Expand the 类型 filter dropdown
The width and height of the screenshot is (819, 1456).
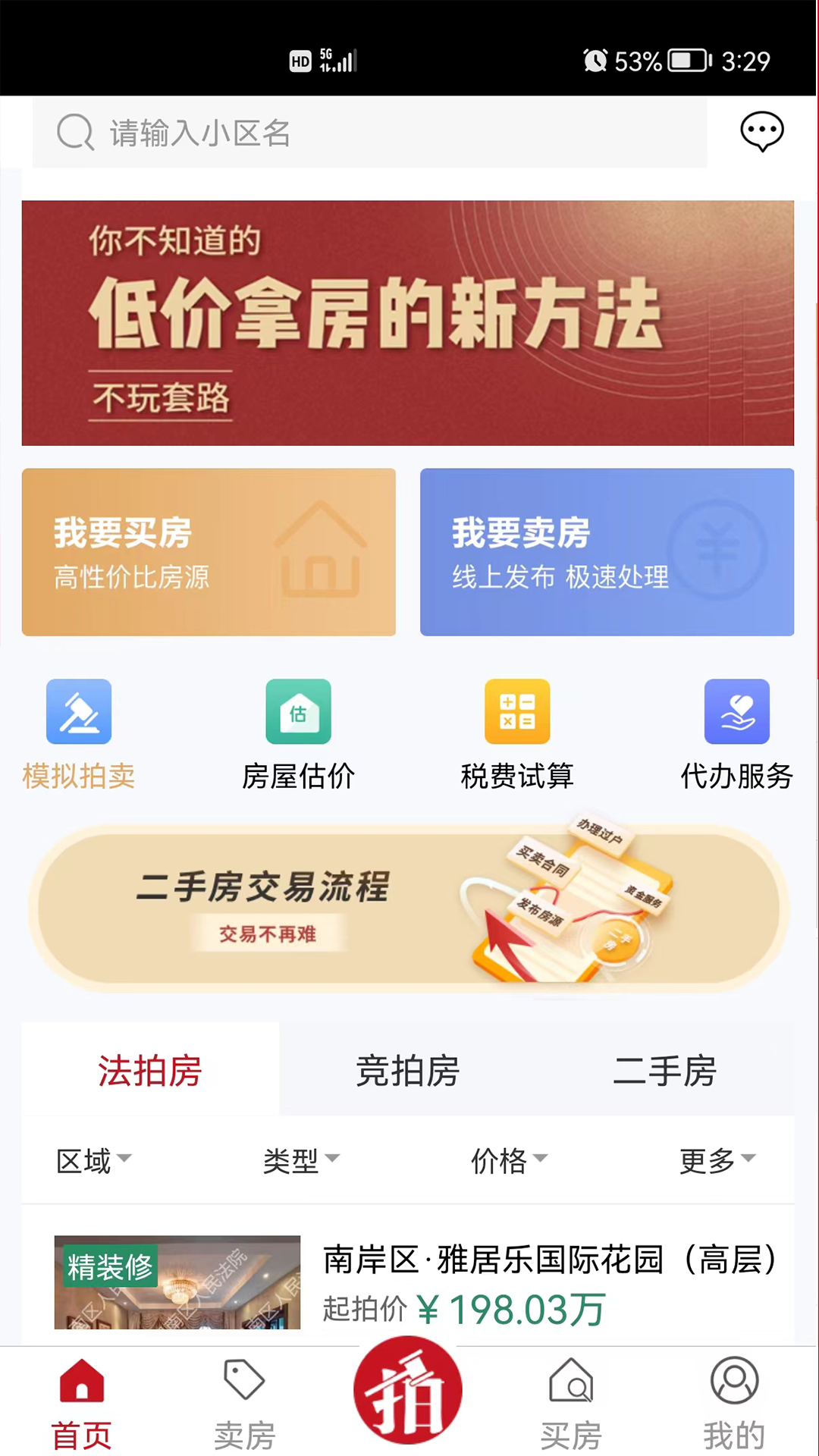click(301, 1160)
